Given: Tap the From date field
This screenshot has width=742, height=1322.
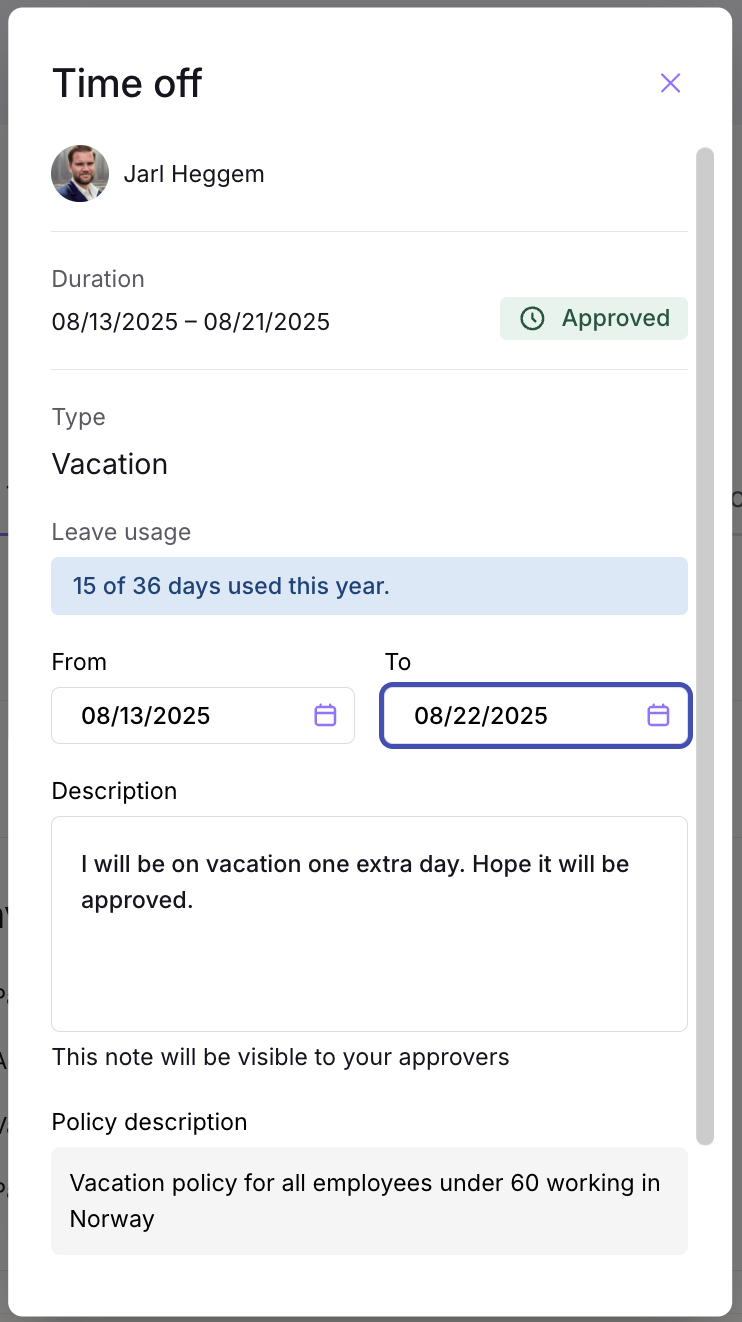Looking at the screenshot, I should pos(203,715).
